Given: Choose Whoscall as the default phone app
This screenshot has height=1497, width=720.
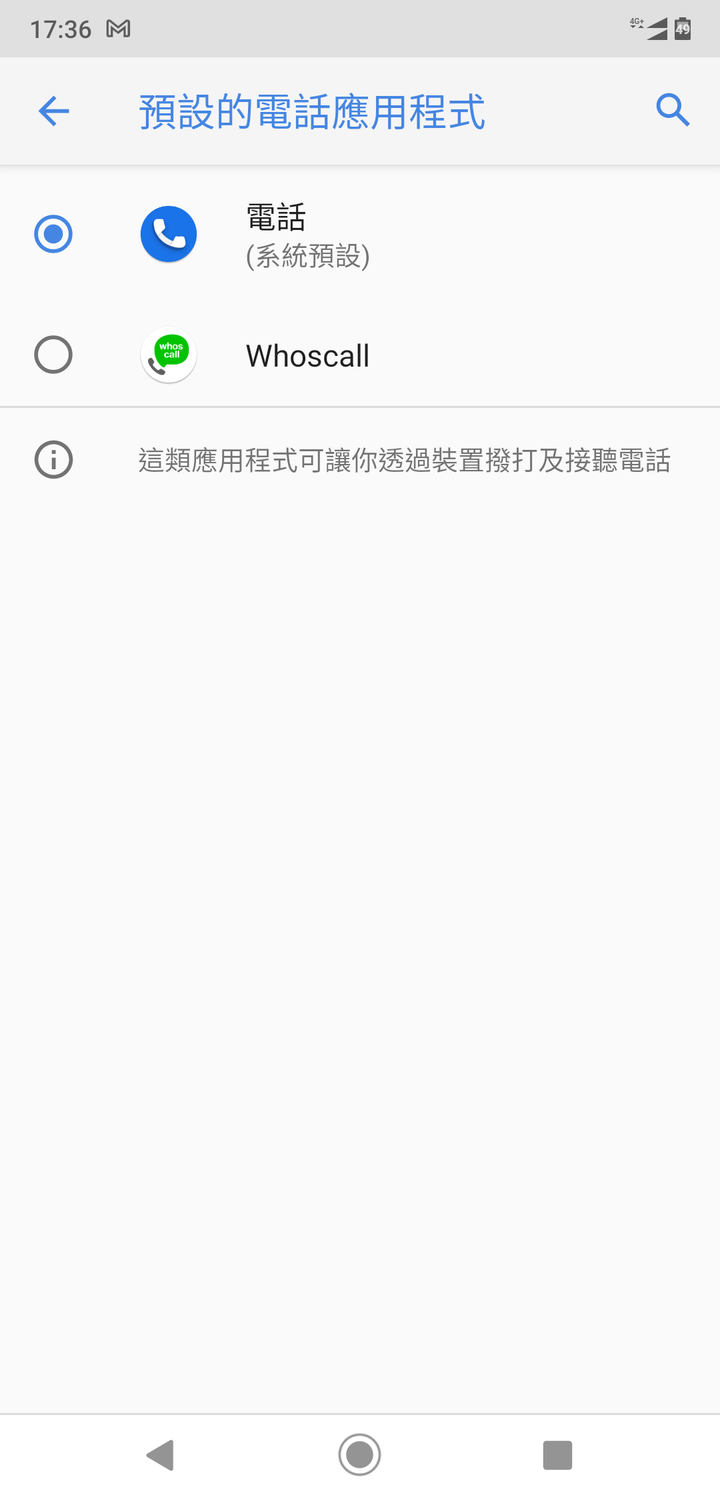Looking at the screenshot, I should point(360,355).
